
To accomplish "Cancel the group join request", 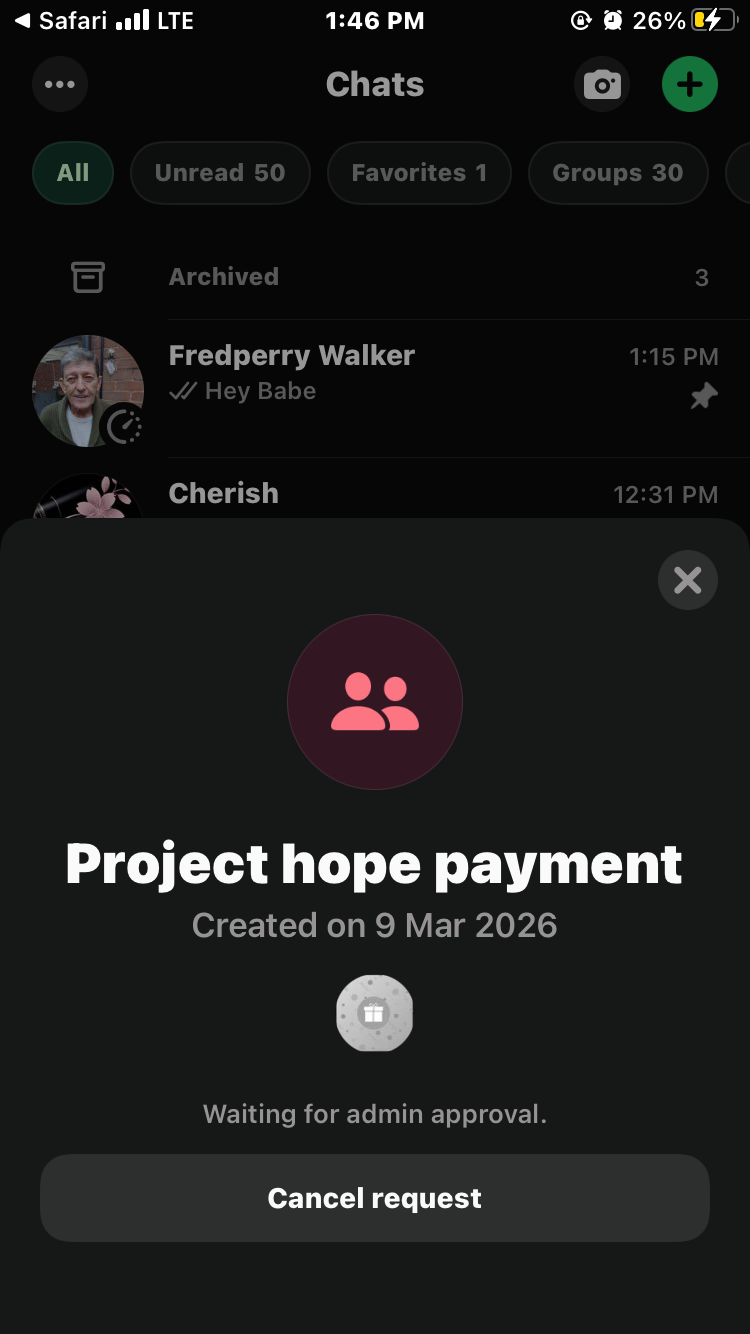I will pyautogui.click(x=374, y=1198).
